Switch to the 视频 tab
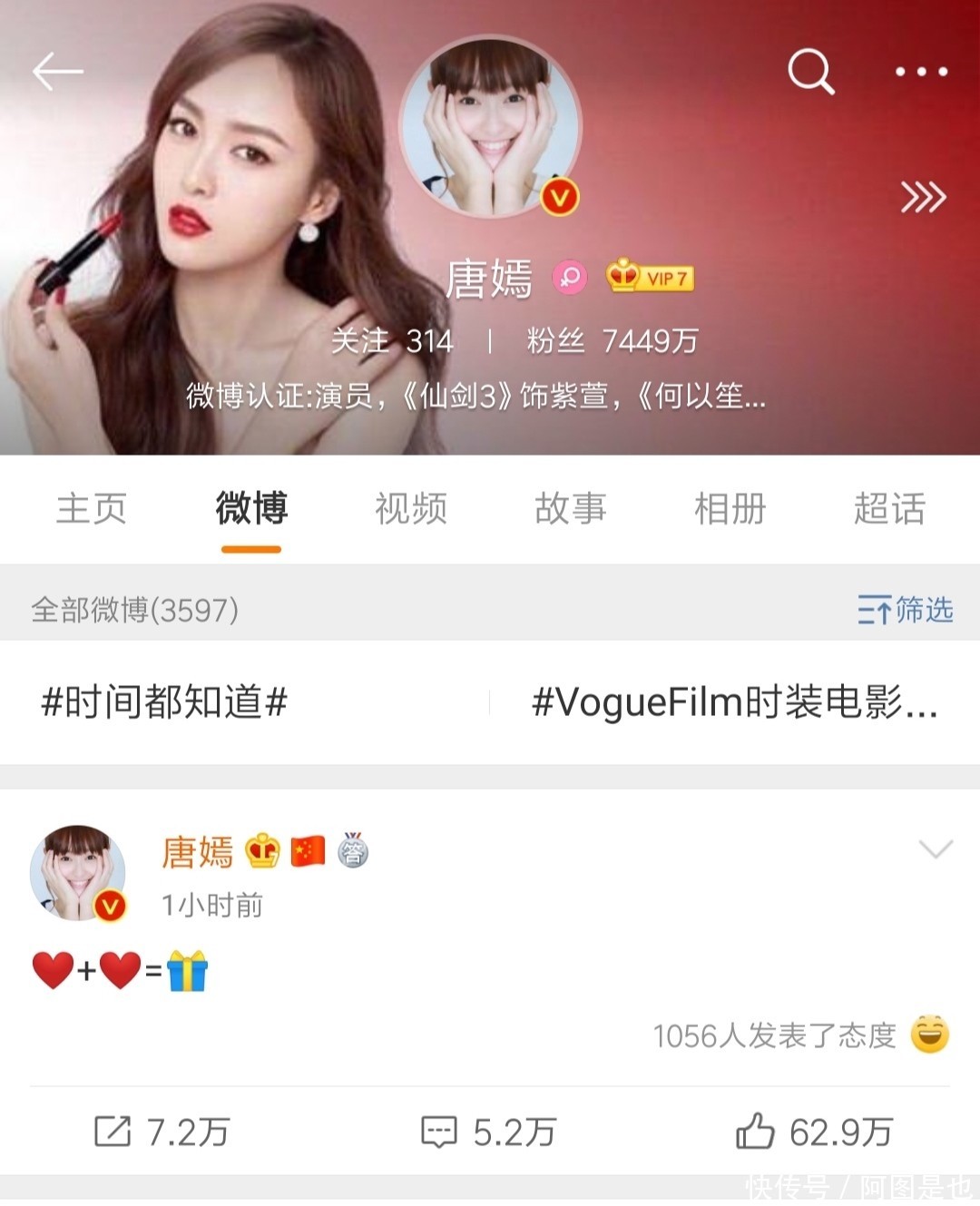The width and height of the screenshot is (980, 1206). point(411,508)
